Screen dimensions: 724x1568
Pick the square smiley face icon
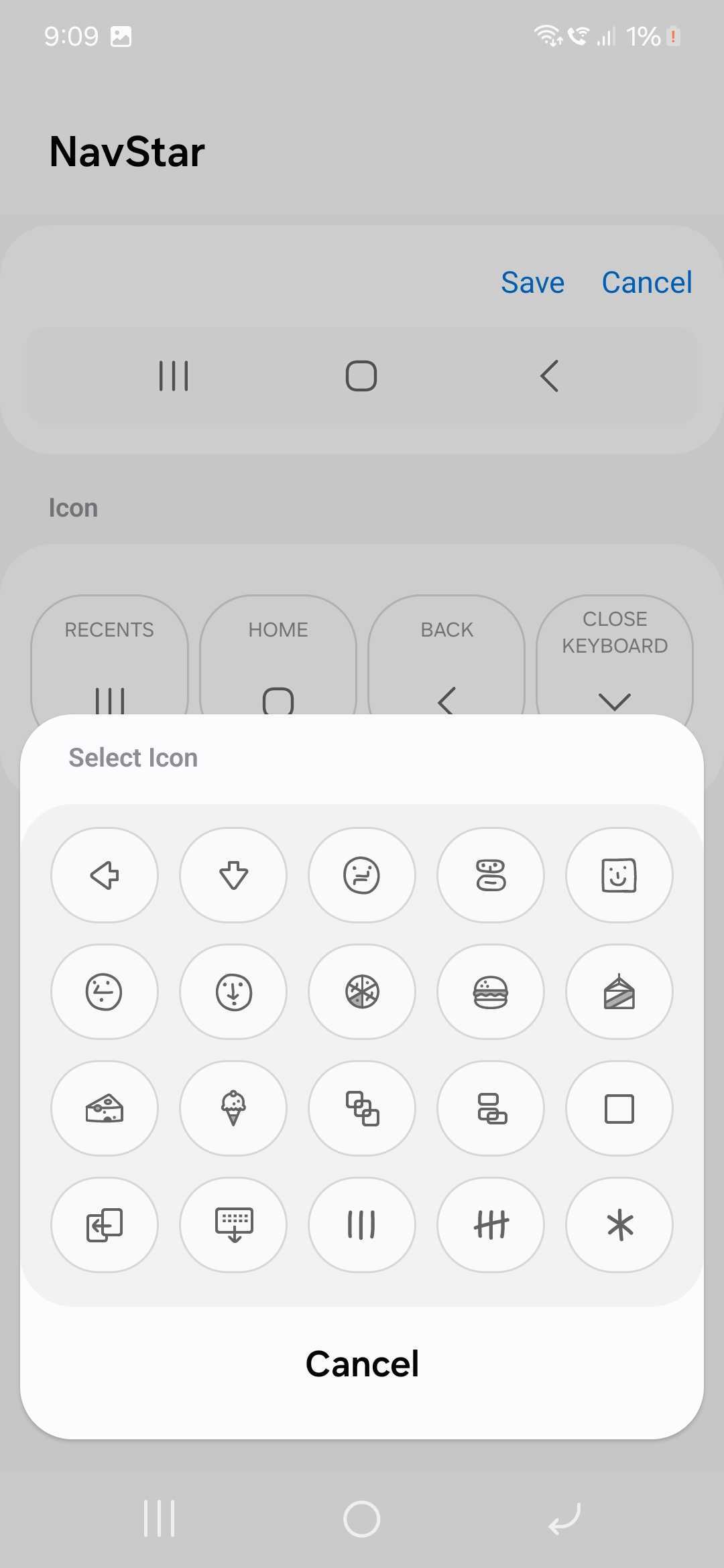point(619,875)
